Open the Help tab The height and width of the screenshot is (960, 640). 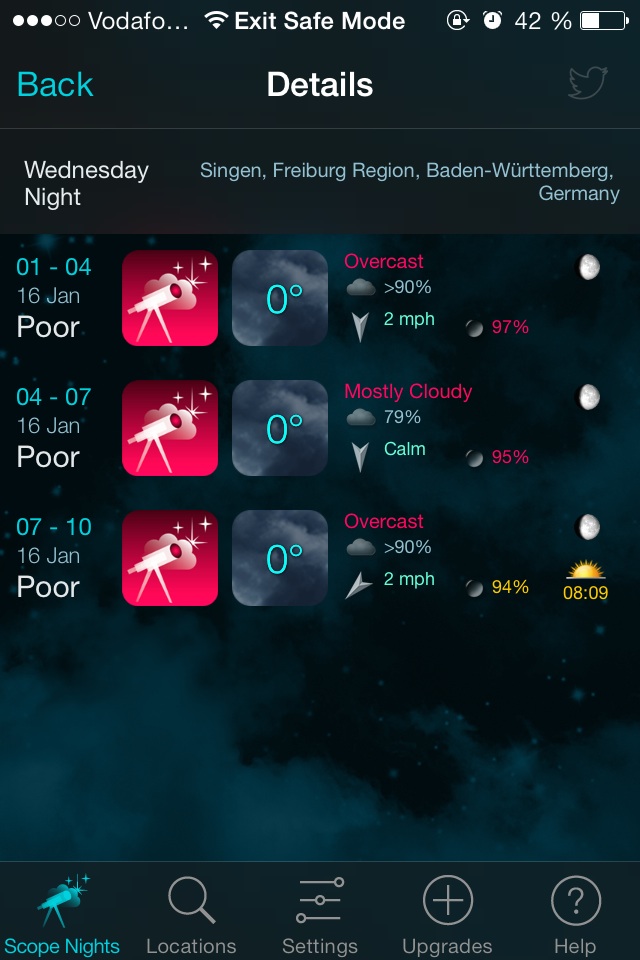(575, 914)
